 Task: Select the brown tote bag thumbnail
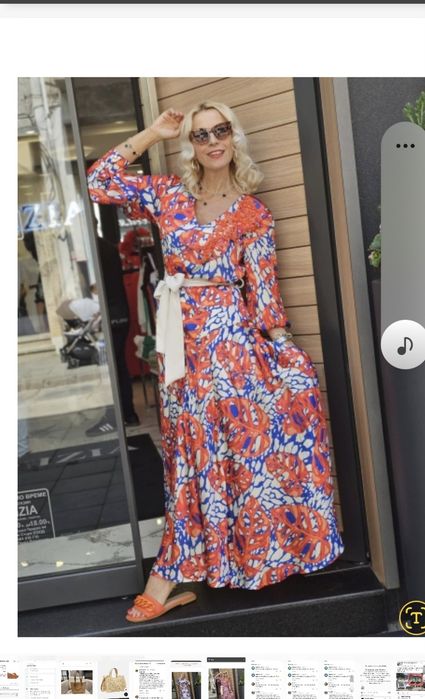click(77, 679)
